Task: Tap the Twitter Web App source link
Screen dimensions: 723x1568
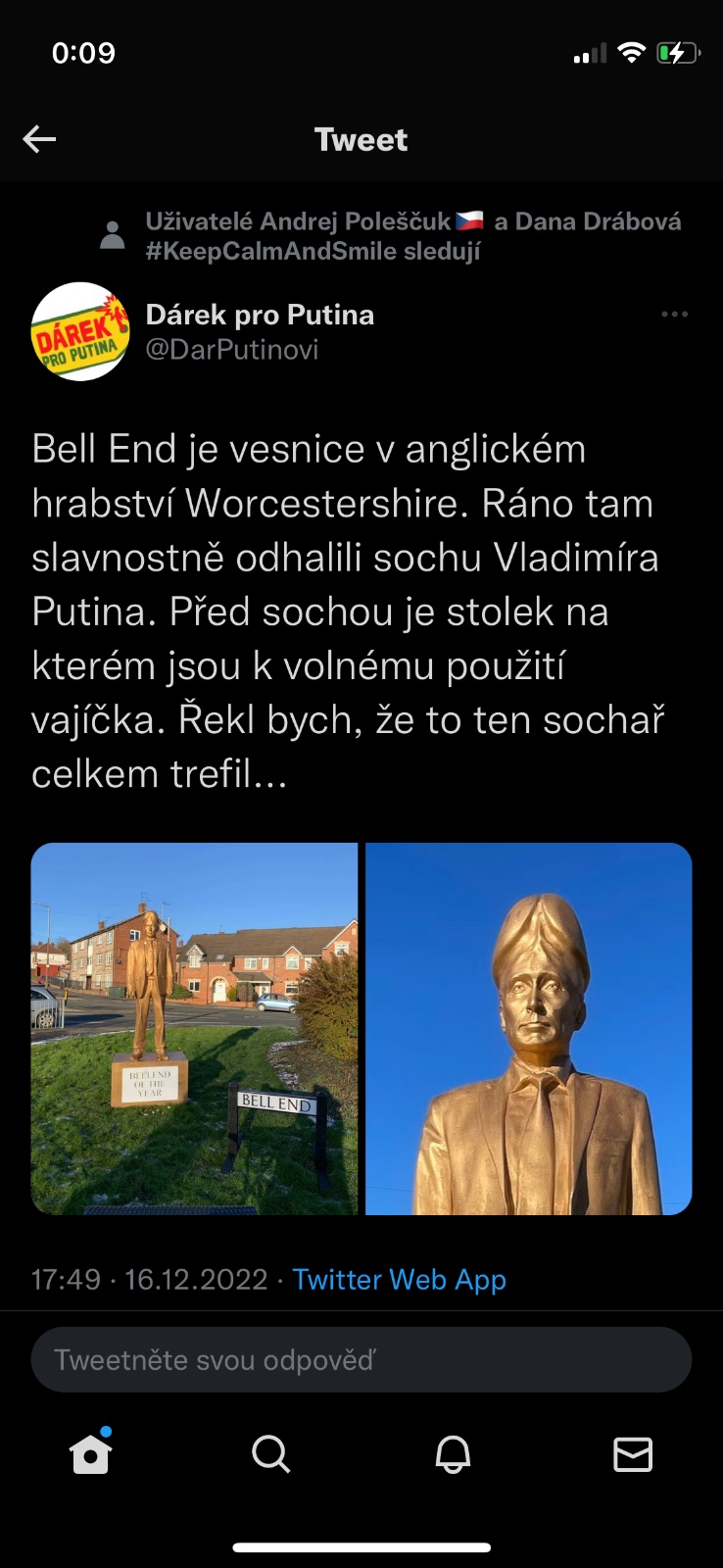Action: pos(399,1279)
